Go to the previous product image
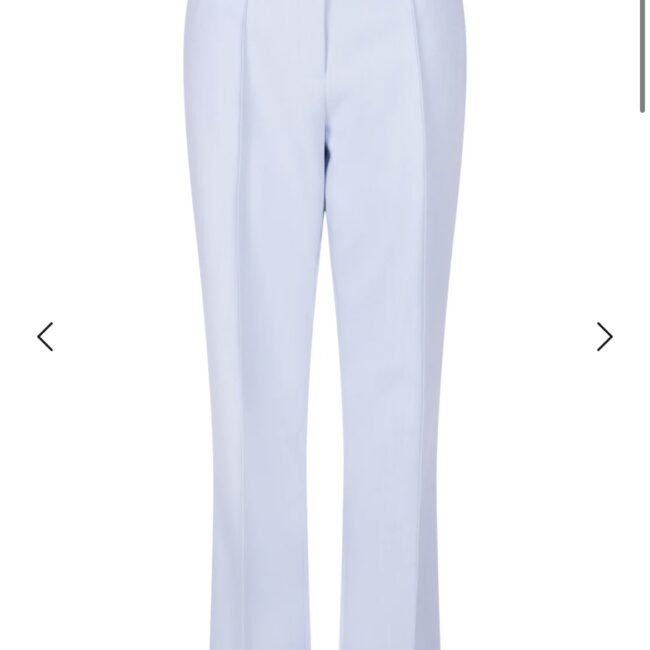This screenshot has width=650, height=650. point(45,337)
